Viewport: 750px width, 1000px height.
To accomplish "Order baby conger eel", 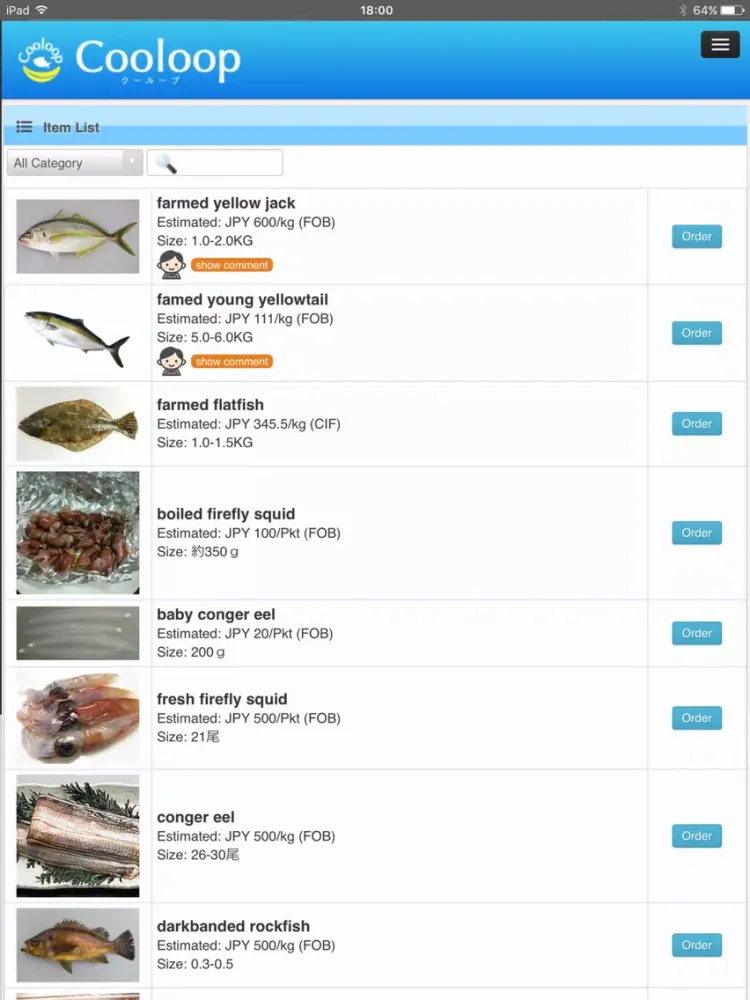I will click(x=696, y=633).
